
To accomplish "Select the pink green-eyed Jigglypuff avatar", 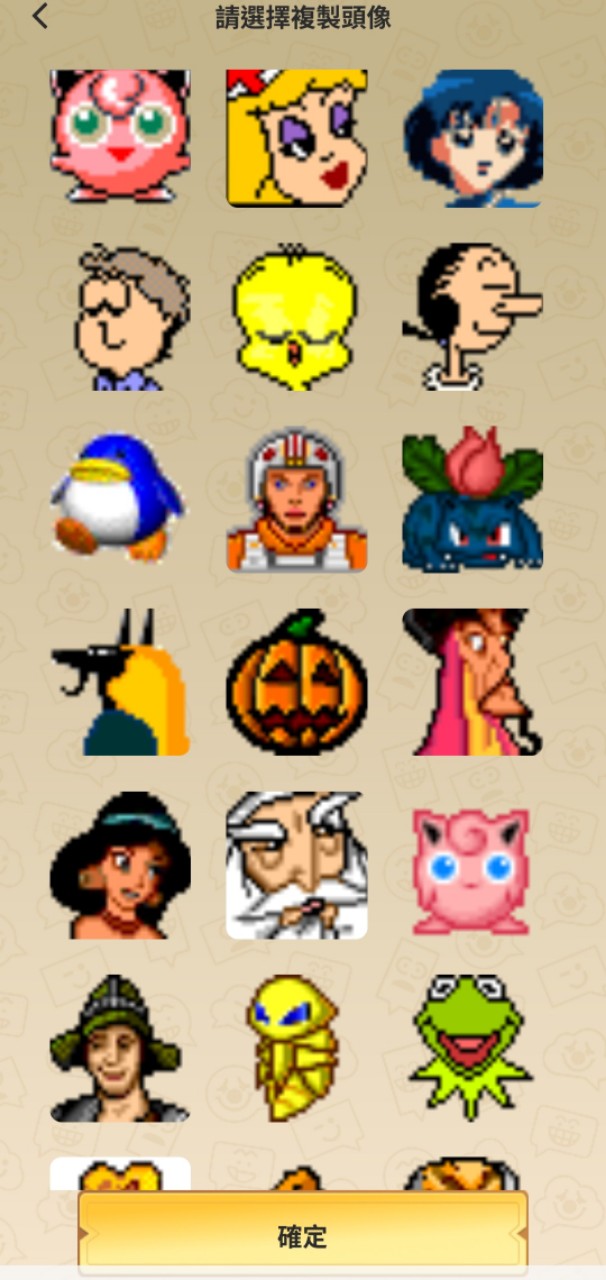I will click(120, 136).
